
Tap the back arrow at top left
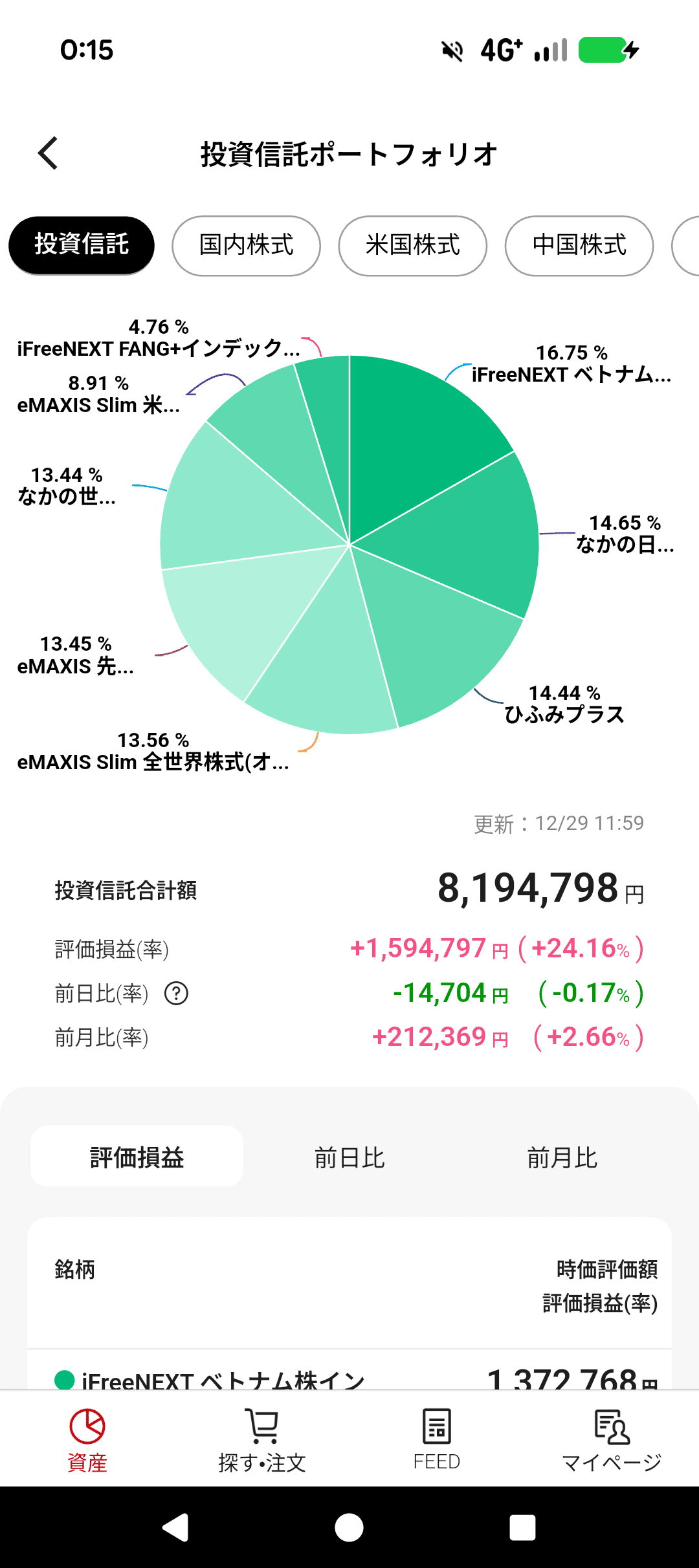(x=47, y=154)
